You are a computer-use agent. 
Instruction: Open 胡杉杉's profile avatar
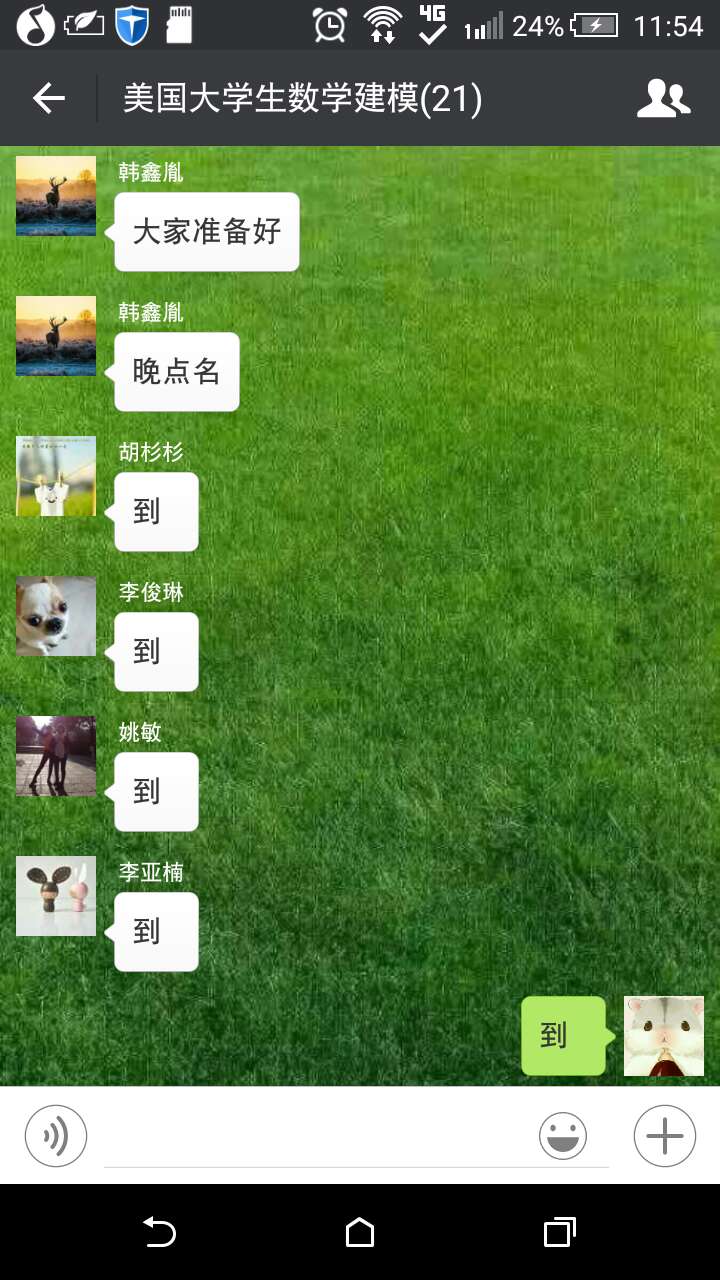point(56,476)
